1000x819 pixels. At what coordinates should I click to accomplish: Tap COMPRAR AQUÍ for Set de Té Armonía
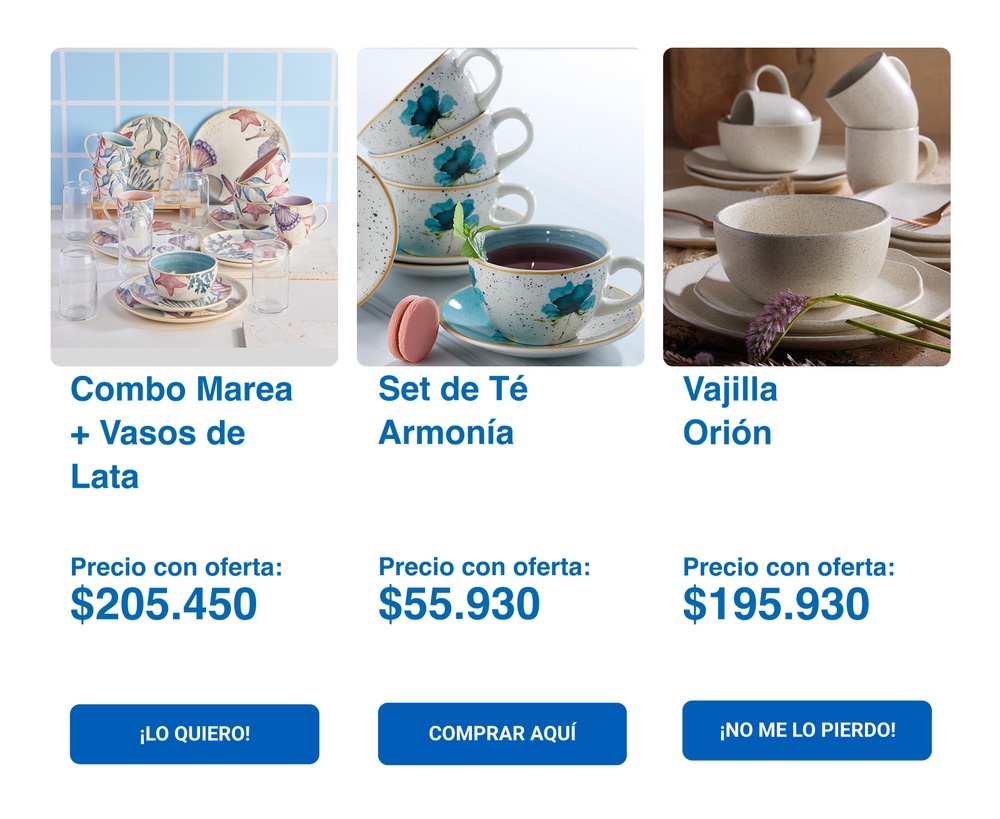[x=502, y=734]
